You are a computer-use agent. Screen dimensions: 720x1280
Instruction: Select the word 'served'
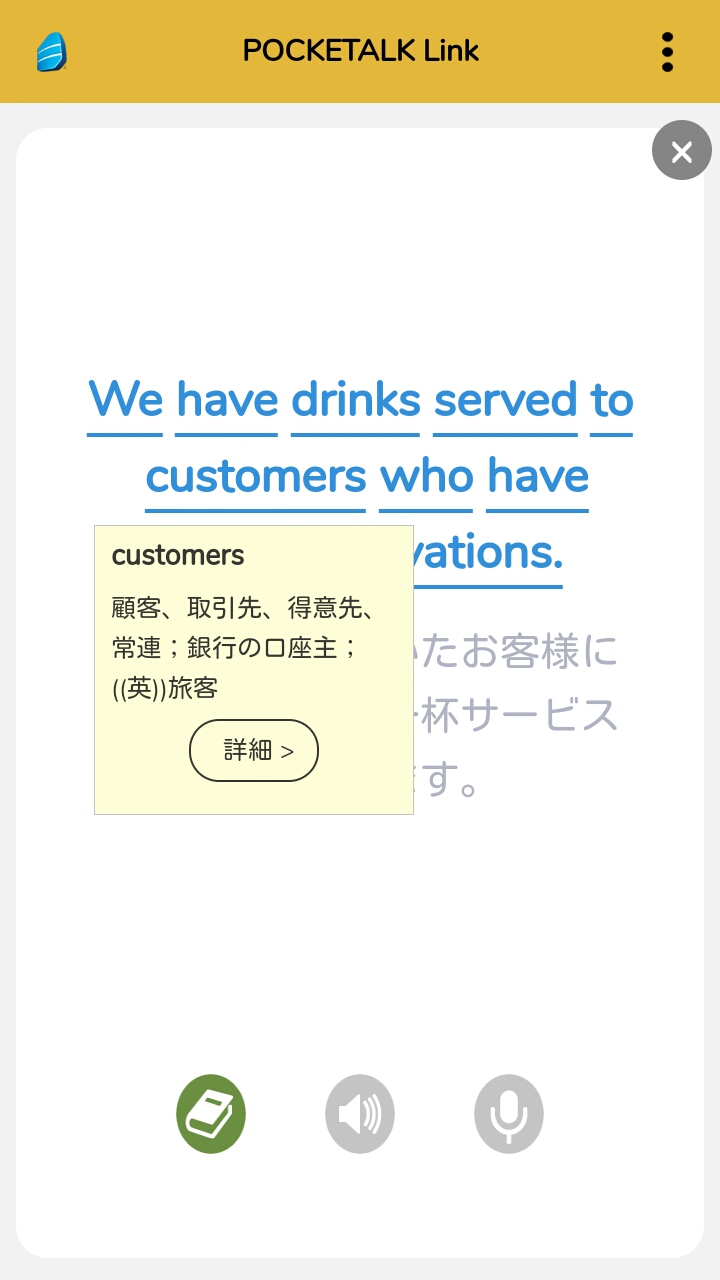(504, 399)
